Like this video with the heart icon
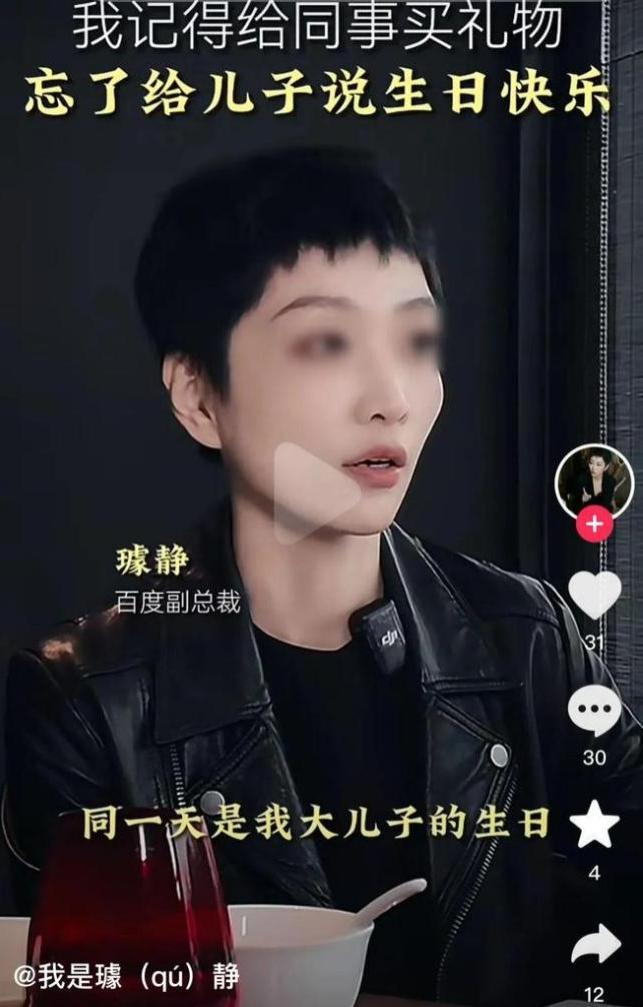643x1007 pixels. 595,594
